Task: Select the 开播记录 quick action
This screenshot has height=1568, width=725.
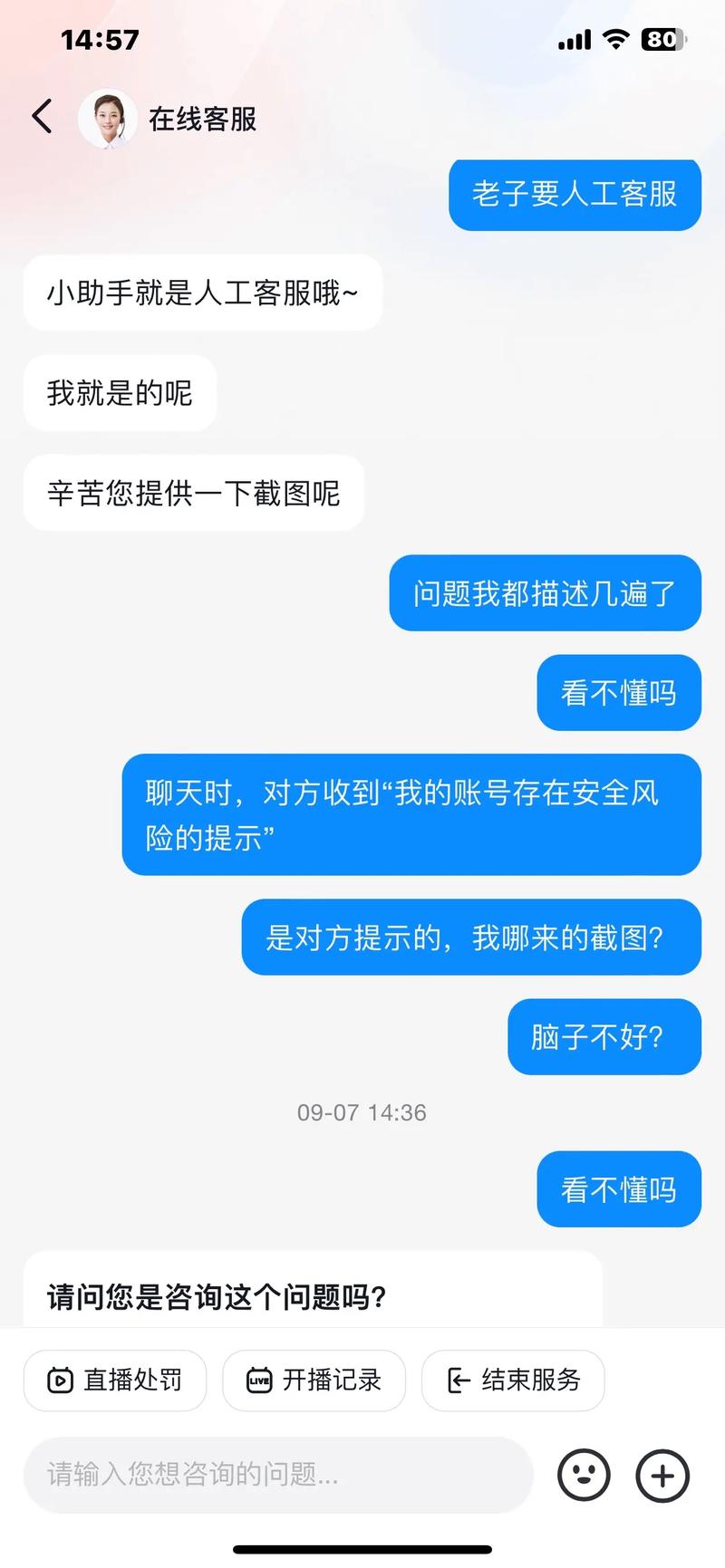Action: (314, 1380)
